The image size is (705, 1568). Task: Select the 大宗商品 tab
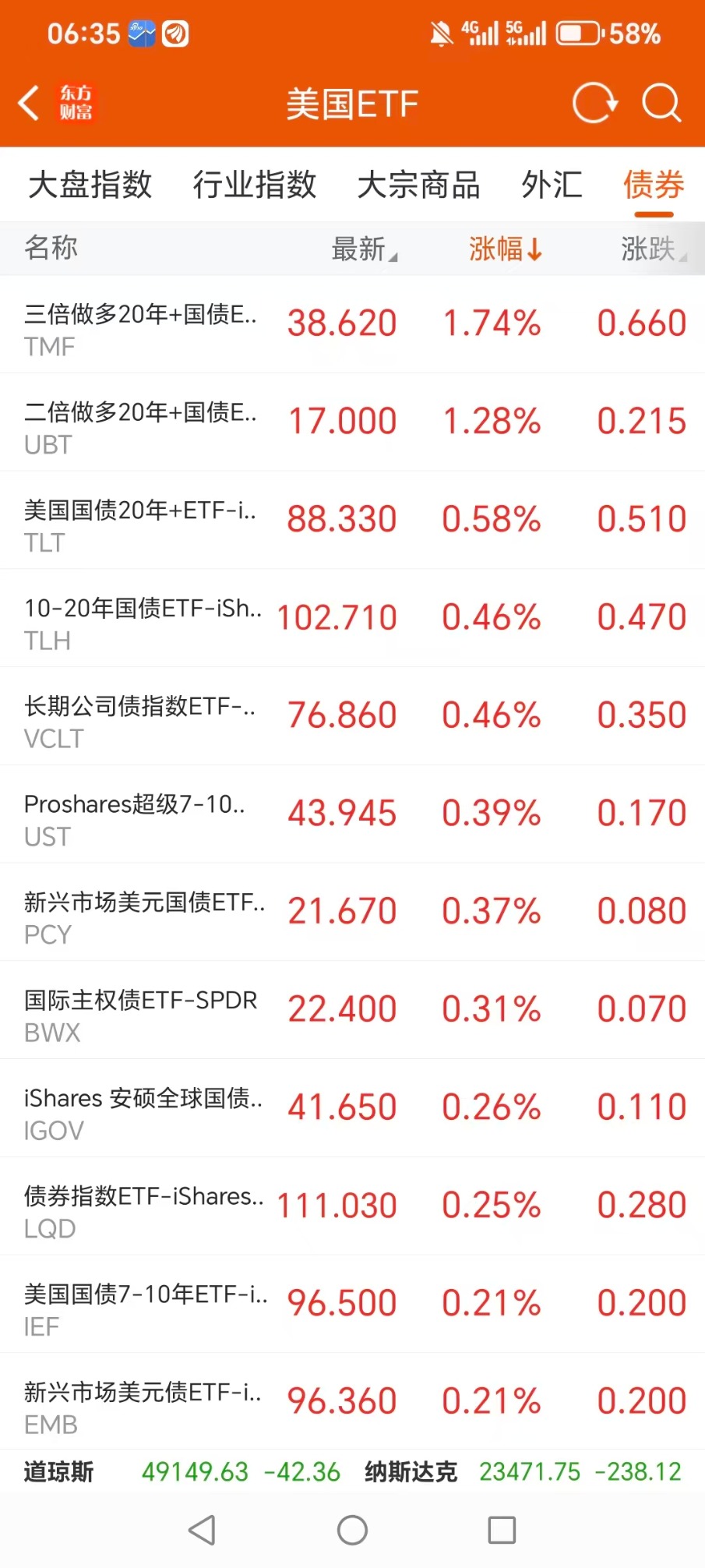[418, 185]
